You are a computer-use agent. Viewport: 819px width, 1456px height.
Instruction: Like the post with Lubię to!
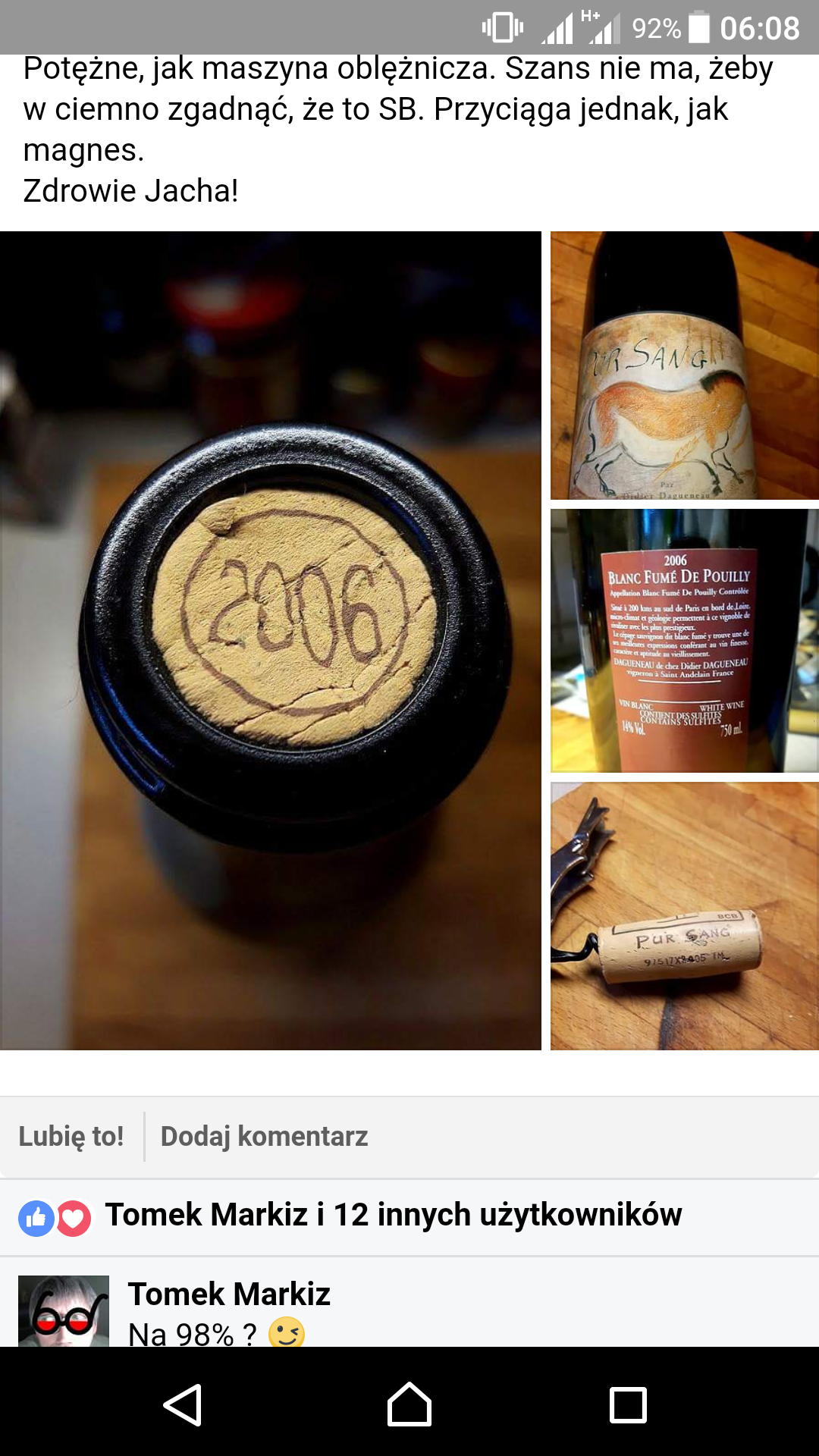click(71, 1136)
